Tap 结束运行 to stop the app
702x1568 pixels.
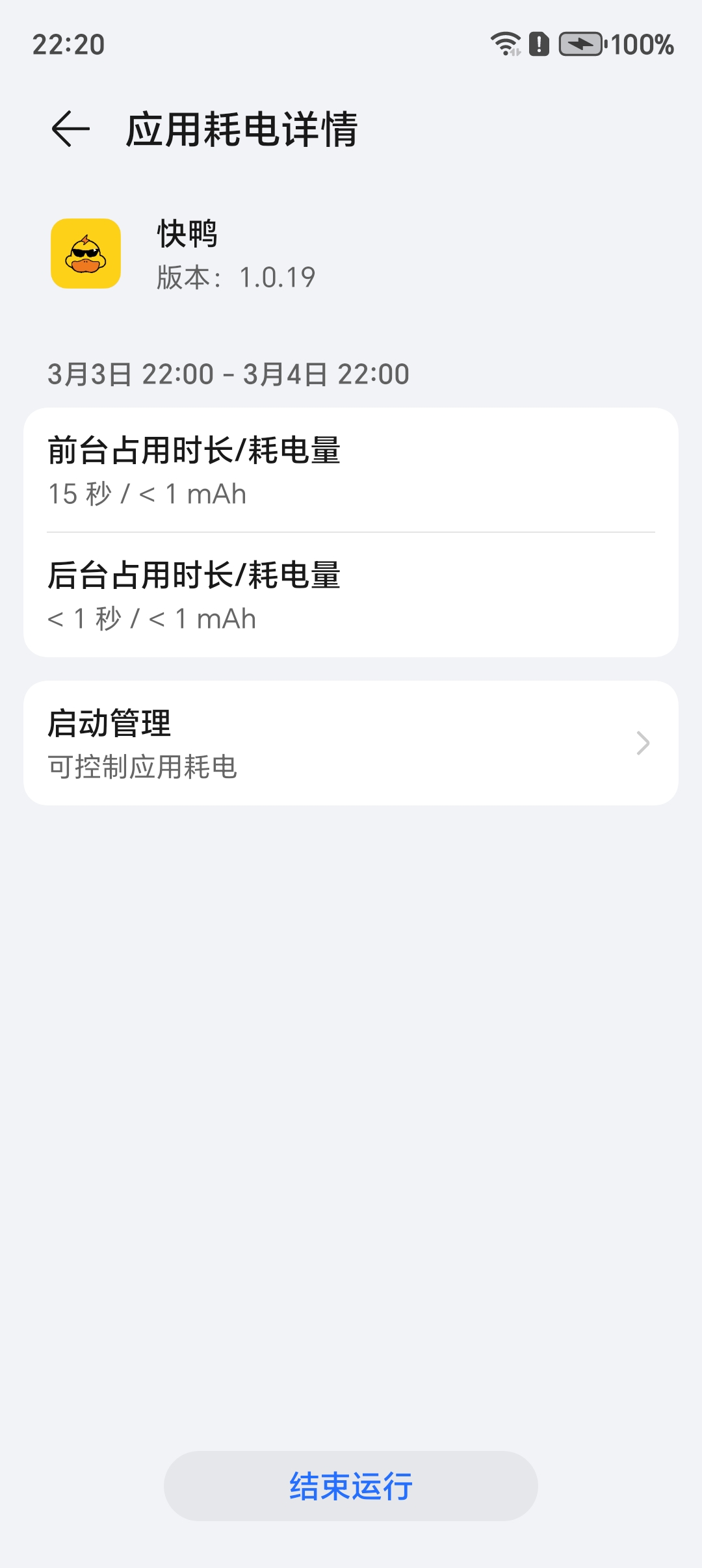click(351, 1486)
